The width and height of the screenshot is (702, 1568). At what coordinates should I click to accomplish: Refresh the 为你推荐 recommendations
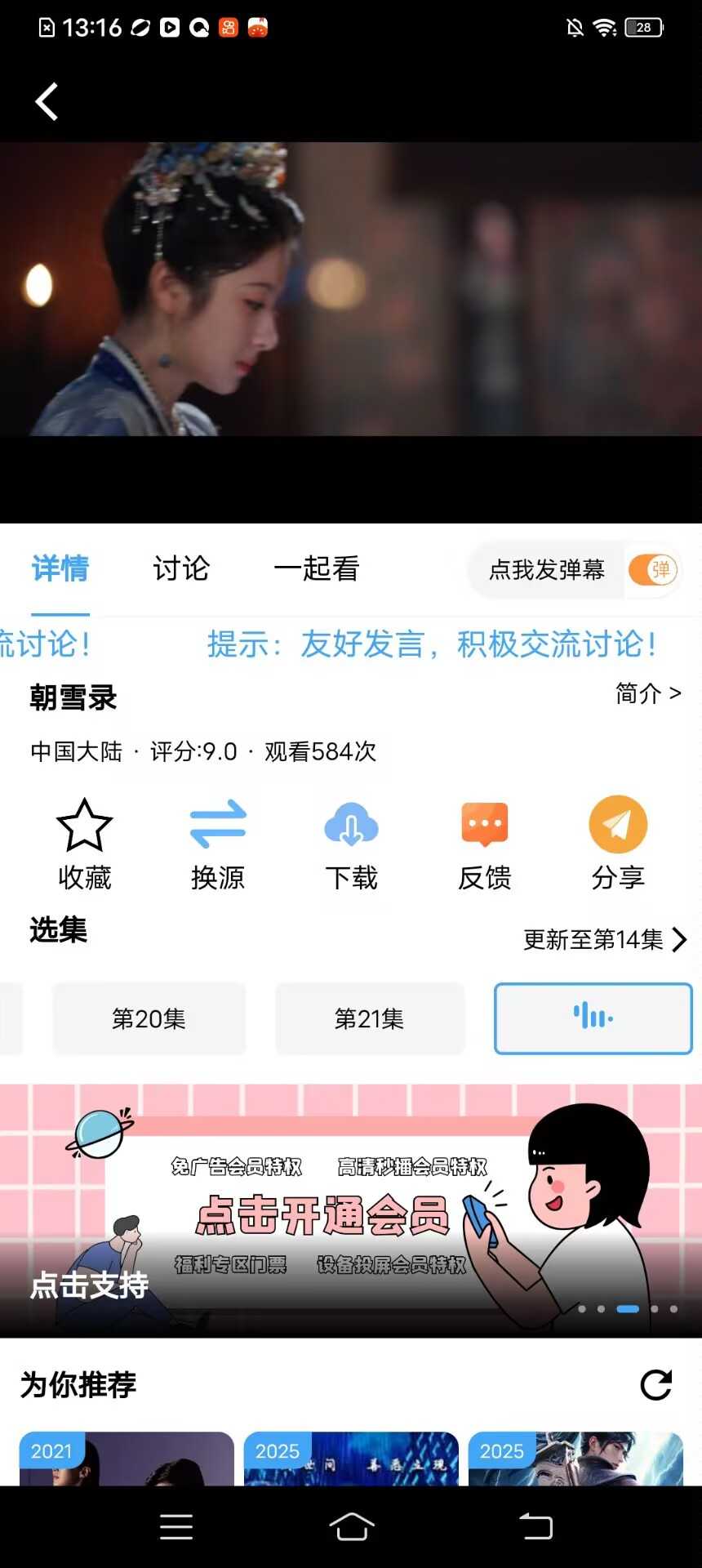[x=655, y=1384]
